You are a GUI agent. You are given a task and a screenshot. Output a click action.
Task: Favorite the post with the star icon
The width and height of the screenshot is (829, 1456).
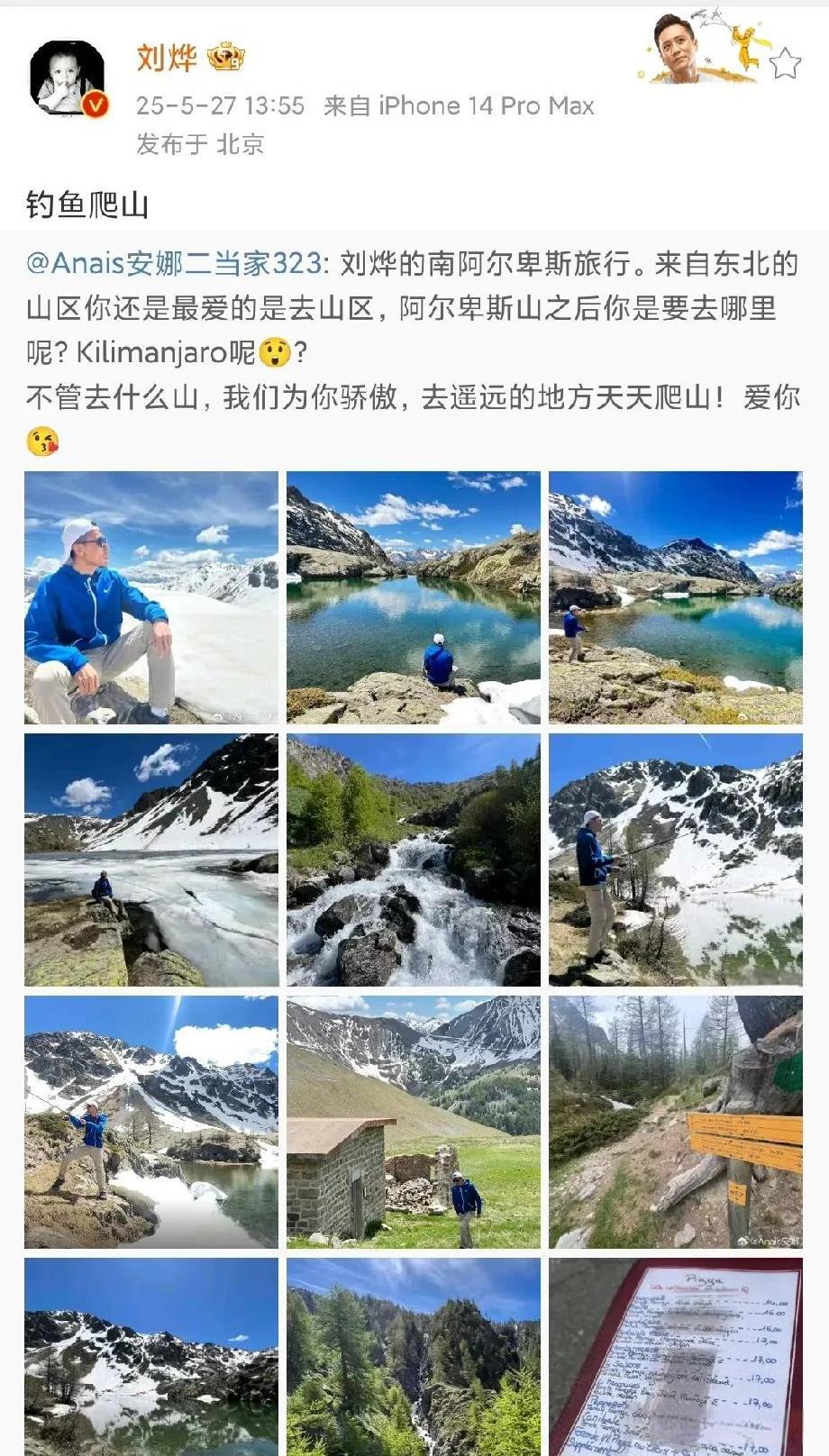click(785, 64)
